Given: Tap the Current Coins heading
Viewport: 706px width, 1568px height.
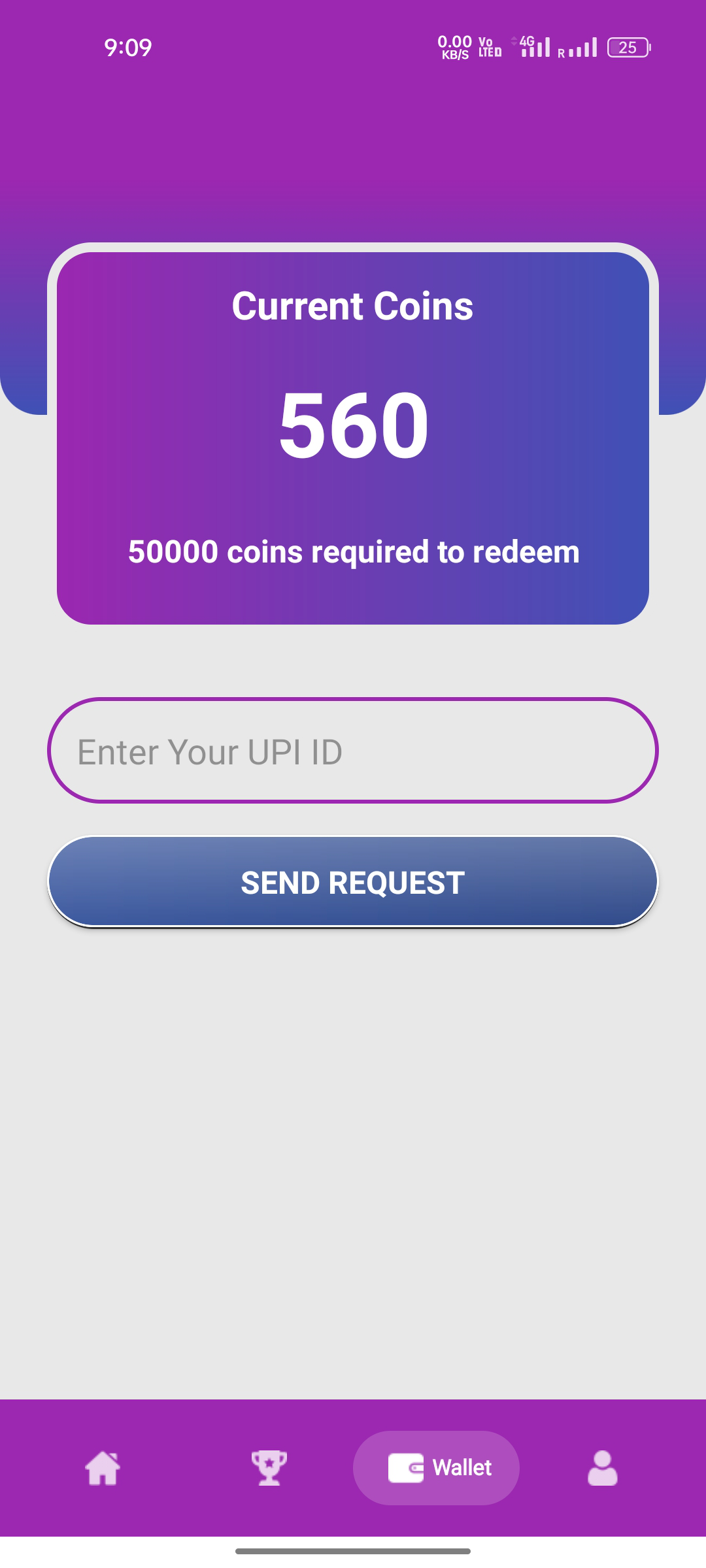Looking at the screenshot, I should click(x=353, y=306).
